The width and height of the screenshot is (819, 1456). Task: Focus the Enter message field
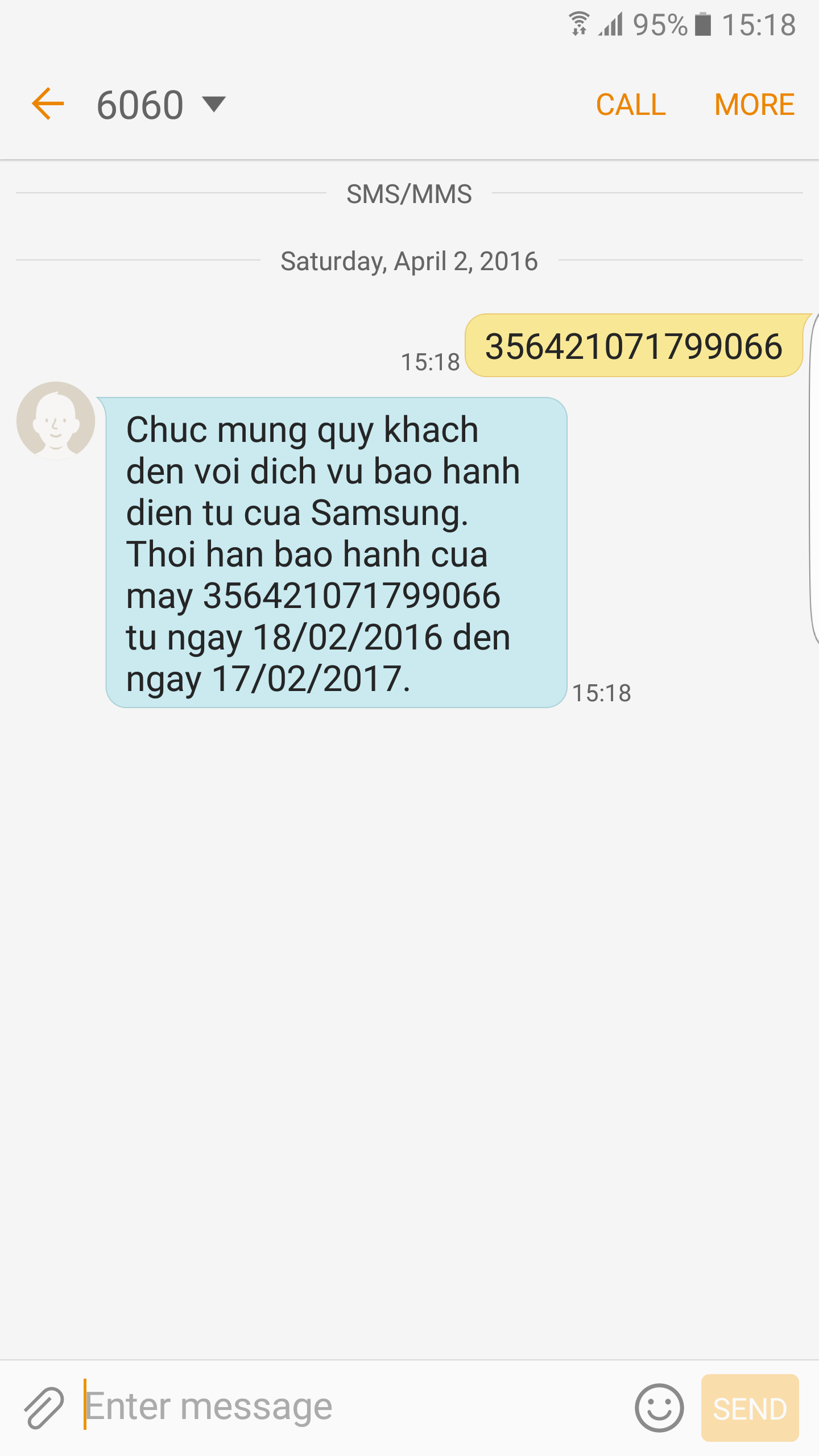(353, 1407)
